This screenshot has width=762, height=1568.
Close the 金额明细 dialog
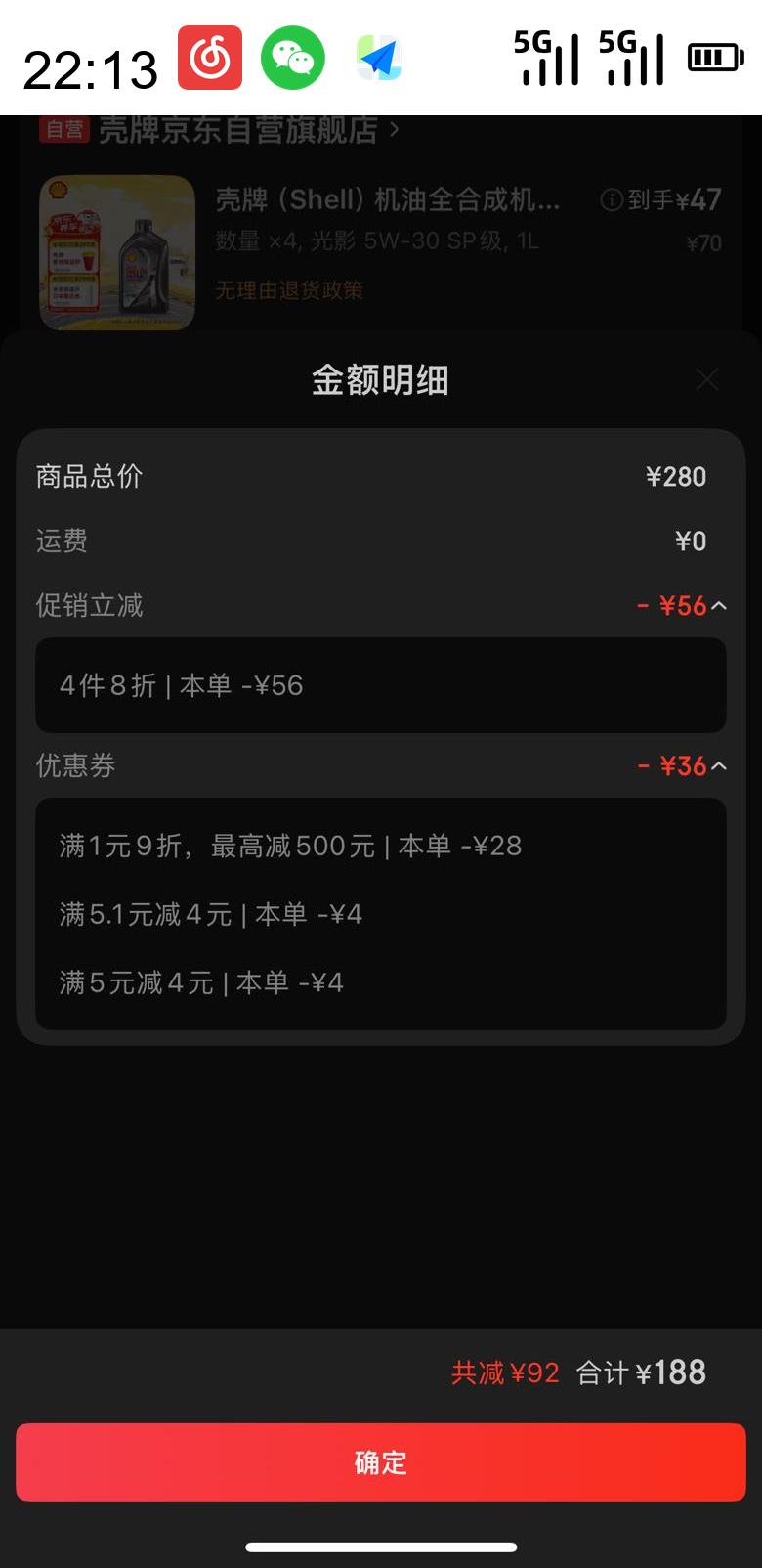706,379
